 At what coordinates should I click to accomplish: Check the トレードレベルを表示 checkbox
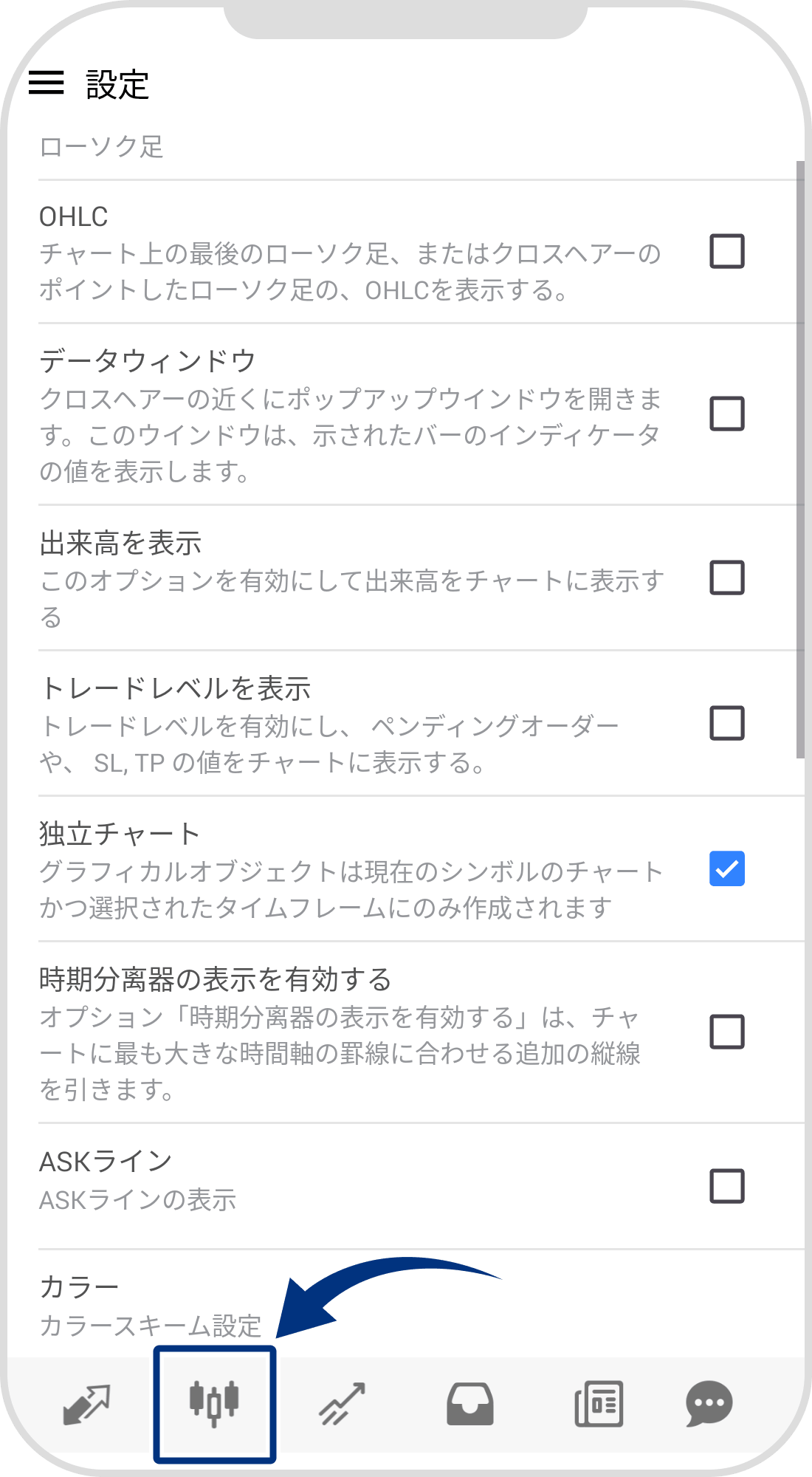(x=726, y=724)
